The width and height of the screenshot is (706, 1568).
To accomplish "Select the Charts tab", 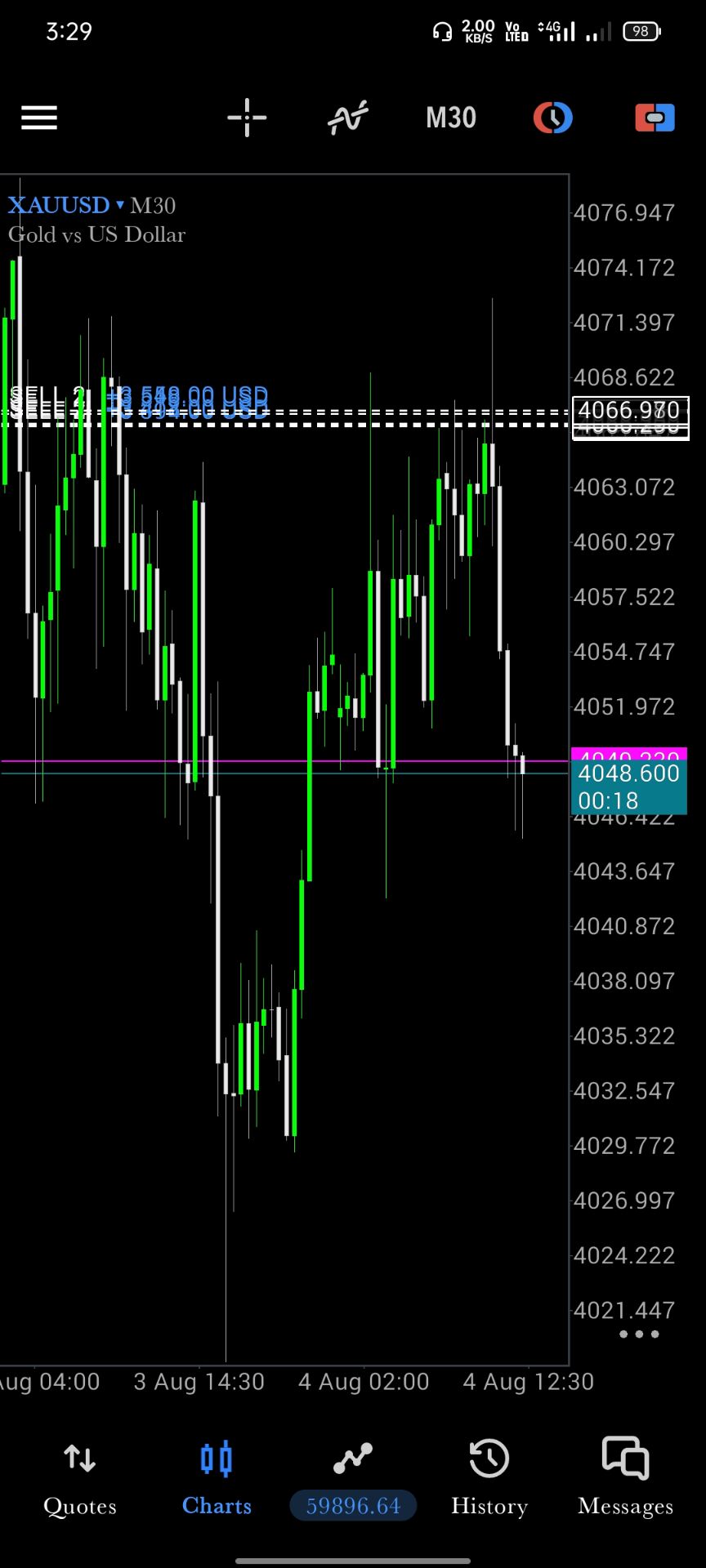I will coord(217,1479).
